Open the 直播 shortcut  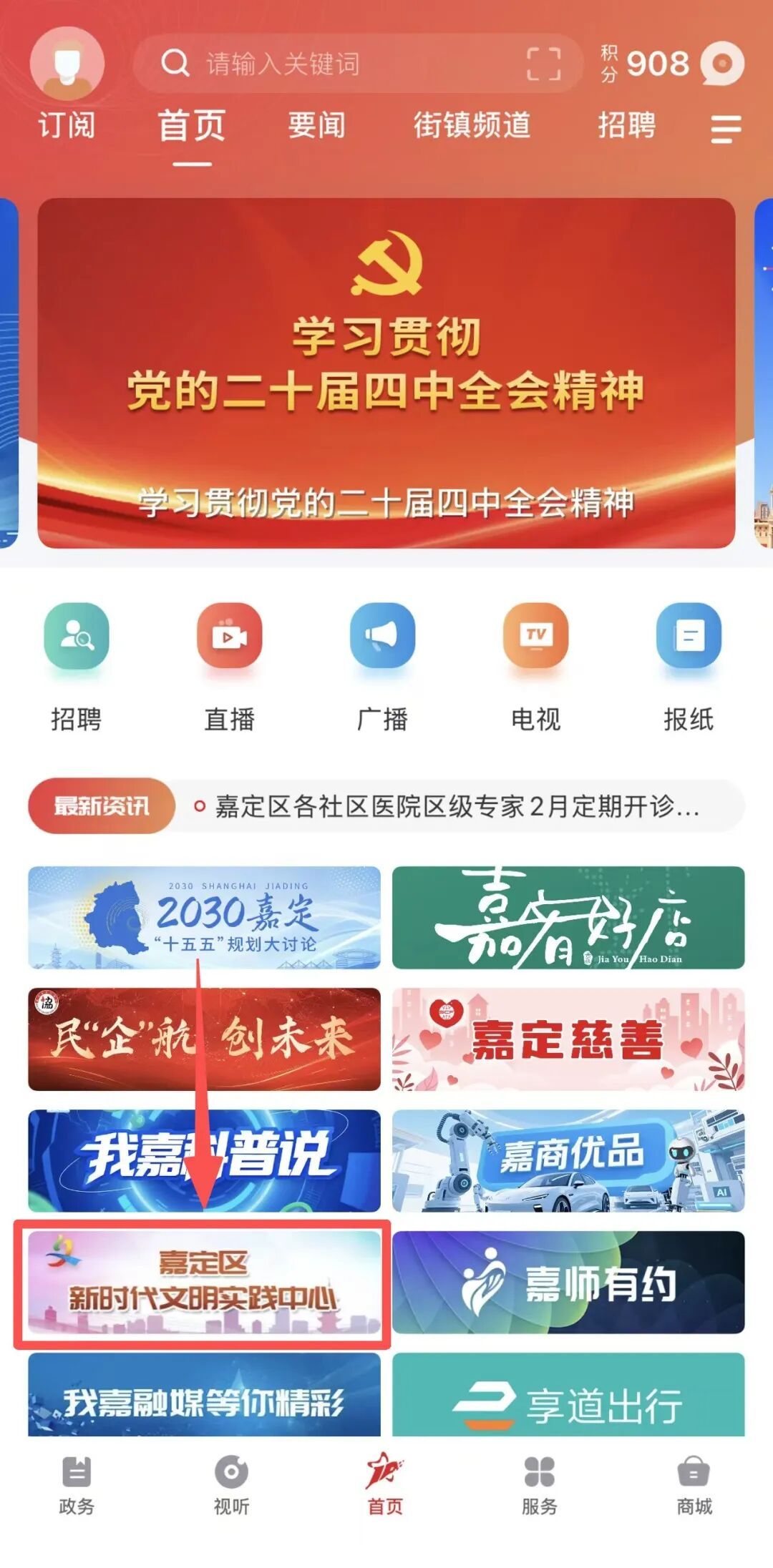coord(230,665)
